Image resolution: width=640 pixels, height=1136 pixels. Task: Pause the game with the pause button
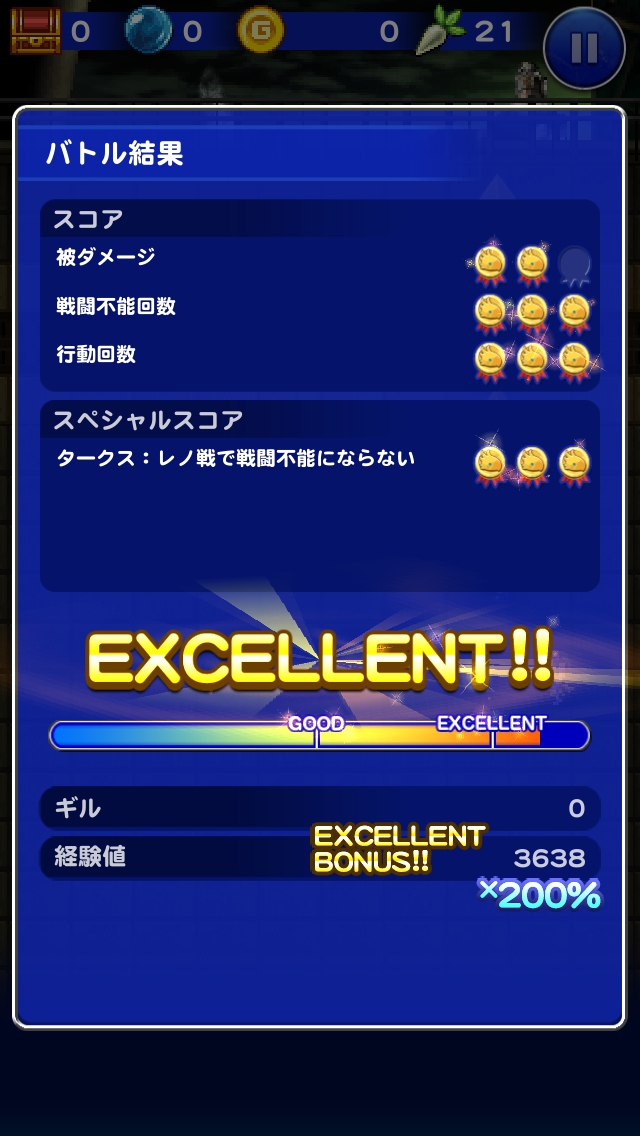tap(584, 47)
